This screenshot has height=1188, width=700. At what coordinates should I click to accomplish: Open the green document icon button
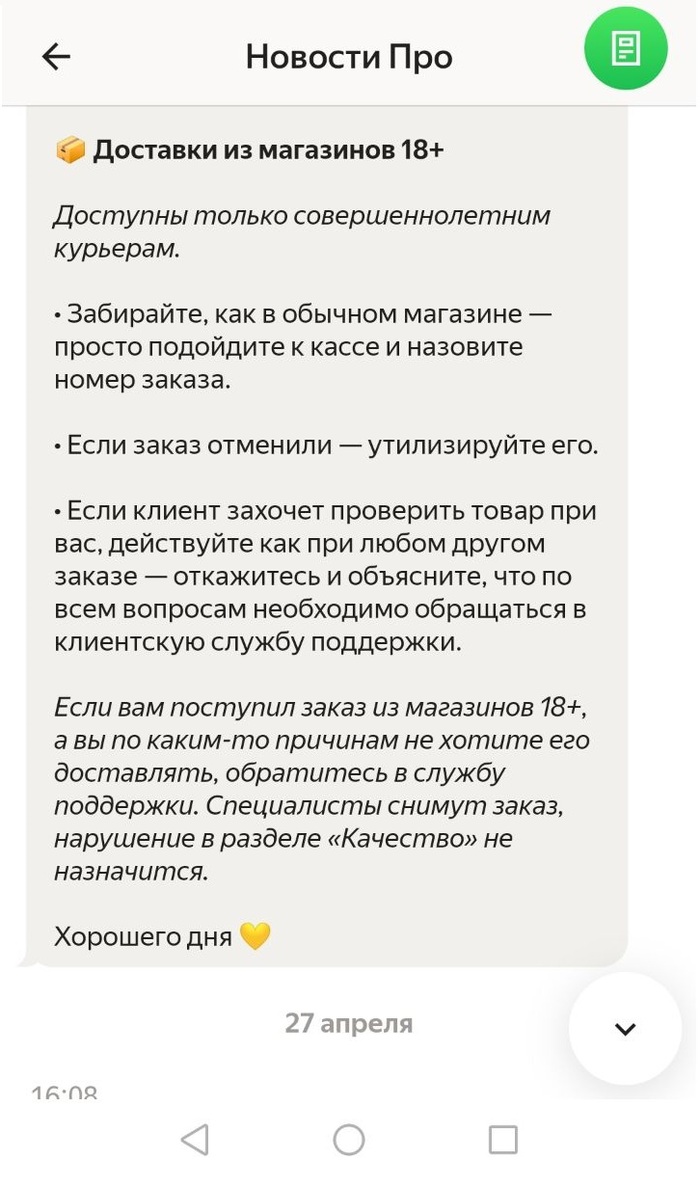(625, 48)
